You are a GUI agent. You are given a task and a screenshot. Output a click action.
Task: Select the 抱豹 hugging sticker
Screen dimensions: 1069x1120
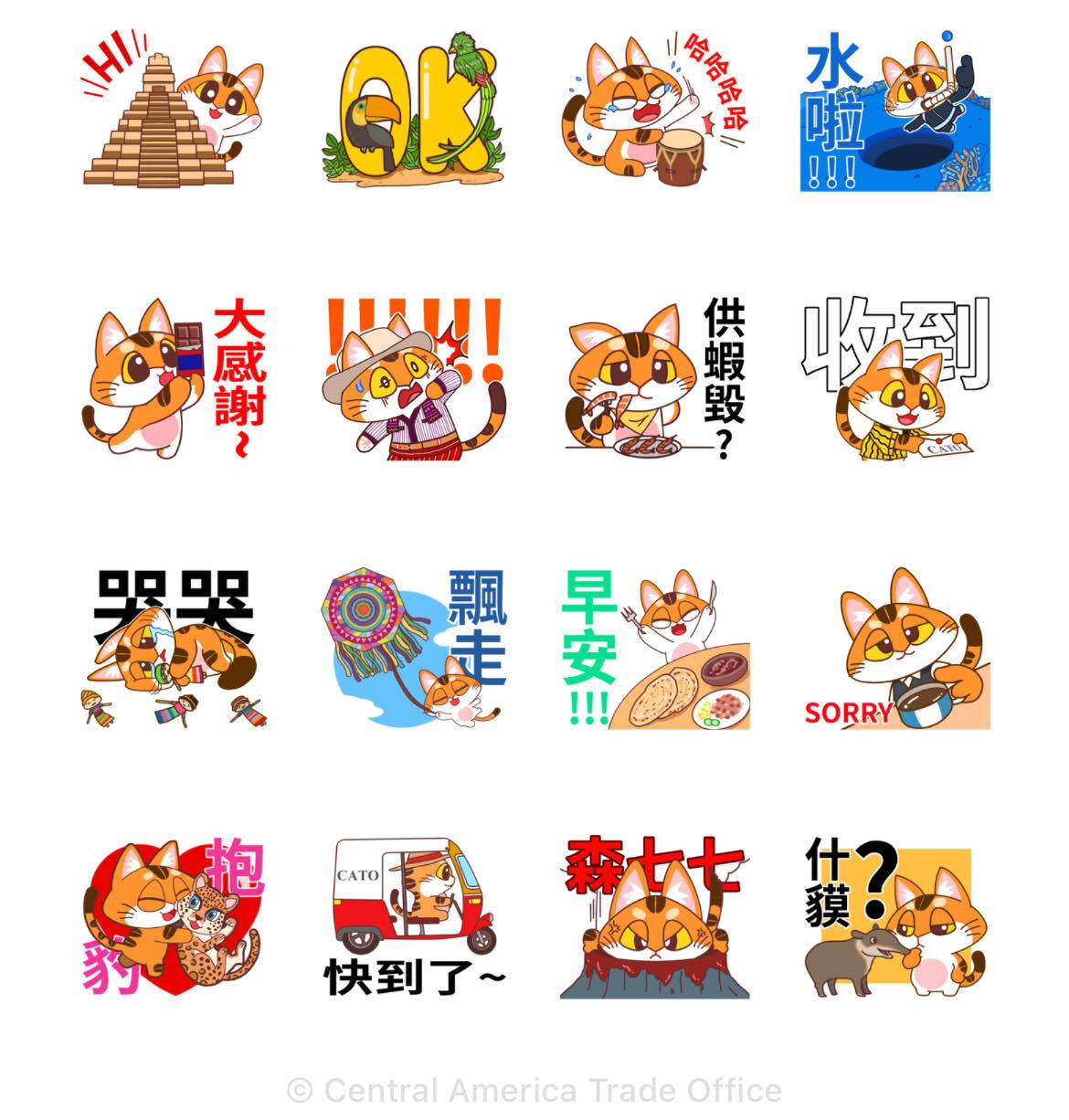click(173, 917)
